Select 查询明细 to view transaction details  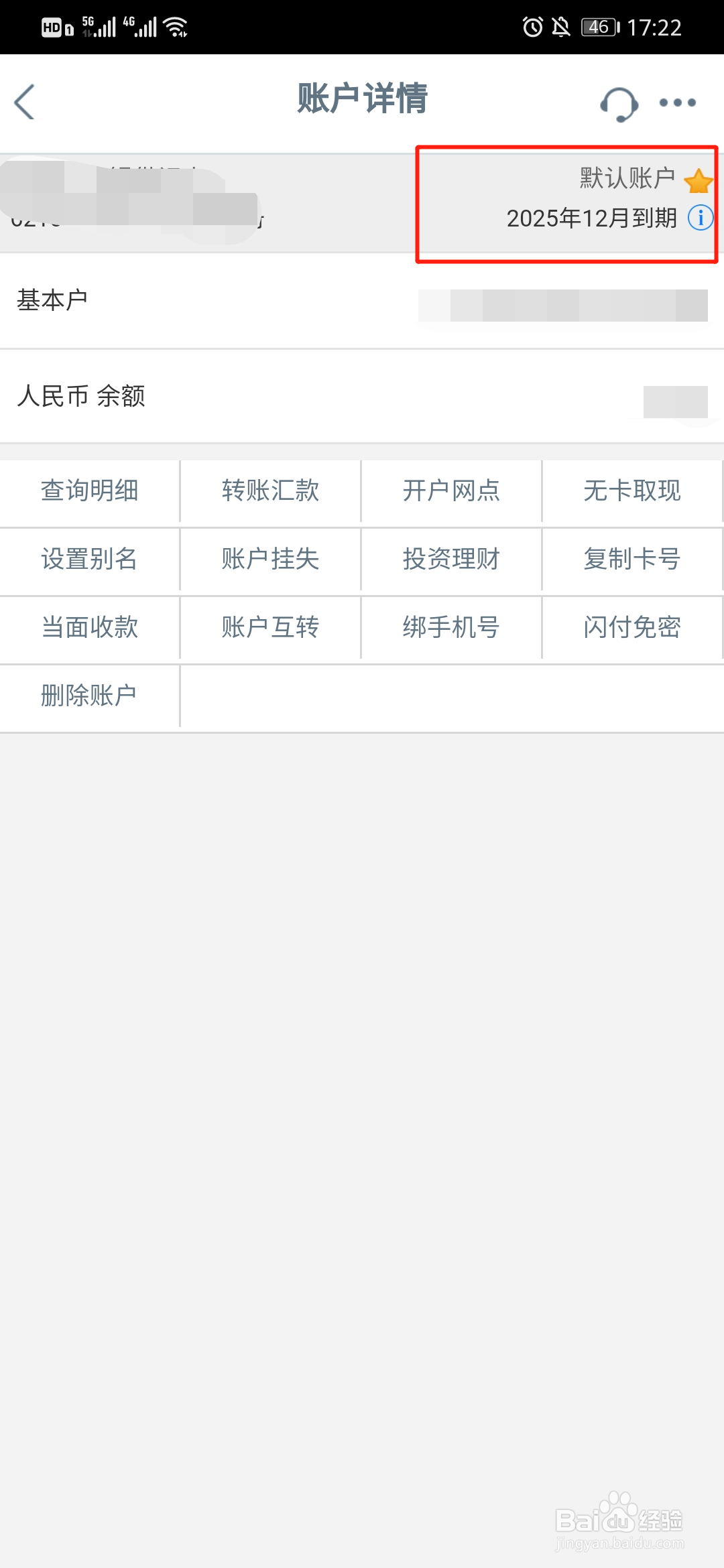click(89, 491)
